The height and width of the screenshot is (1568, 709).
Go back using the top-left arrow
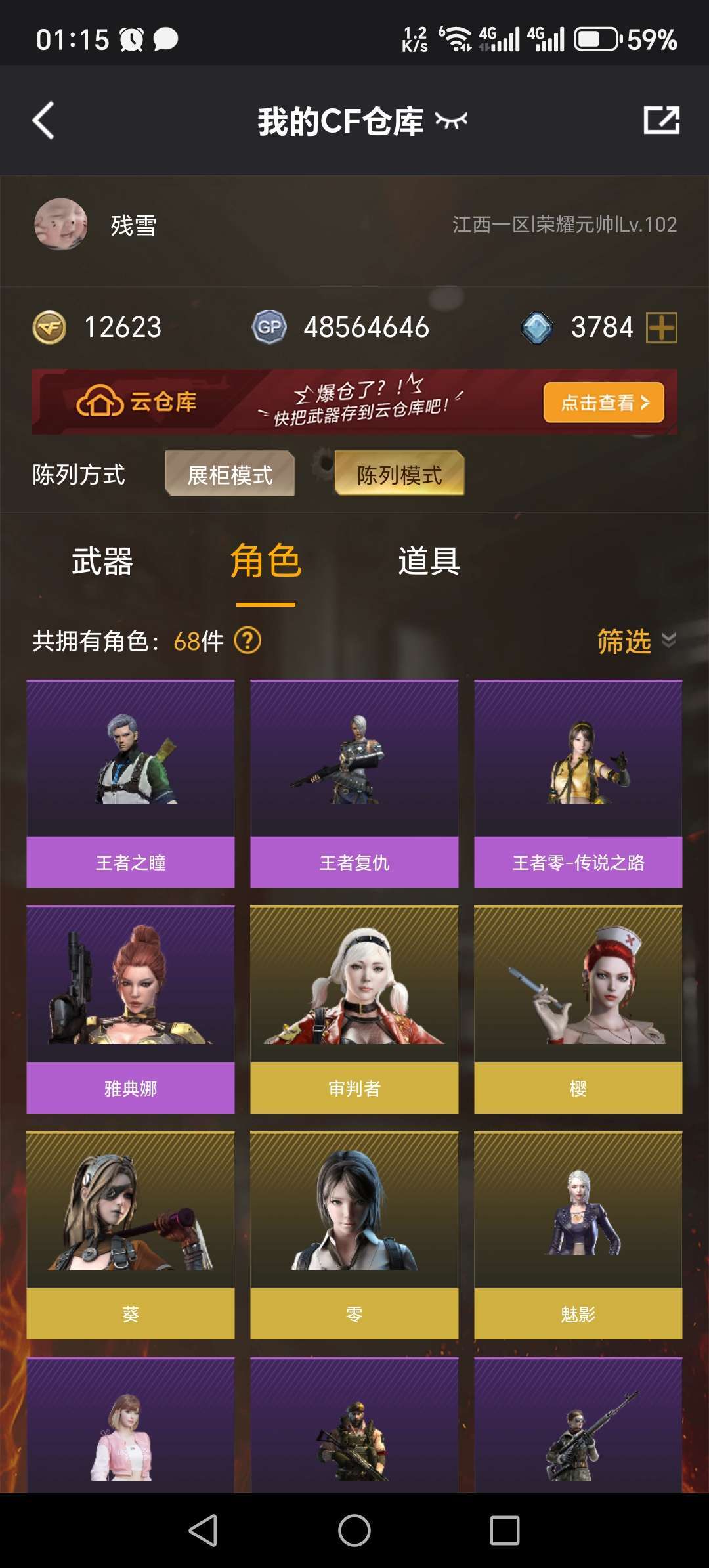point(43,121)
